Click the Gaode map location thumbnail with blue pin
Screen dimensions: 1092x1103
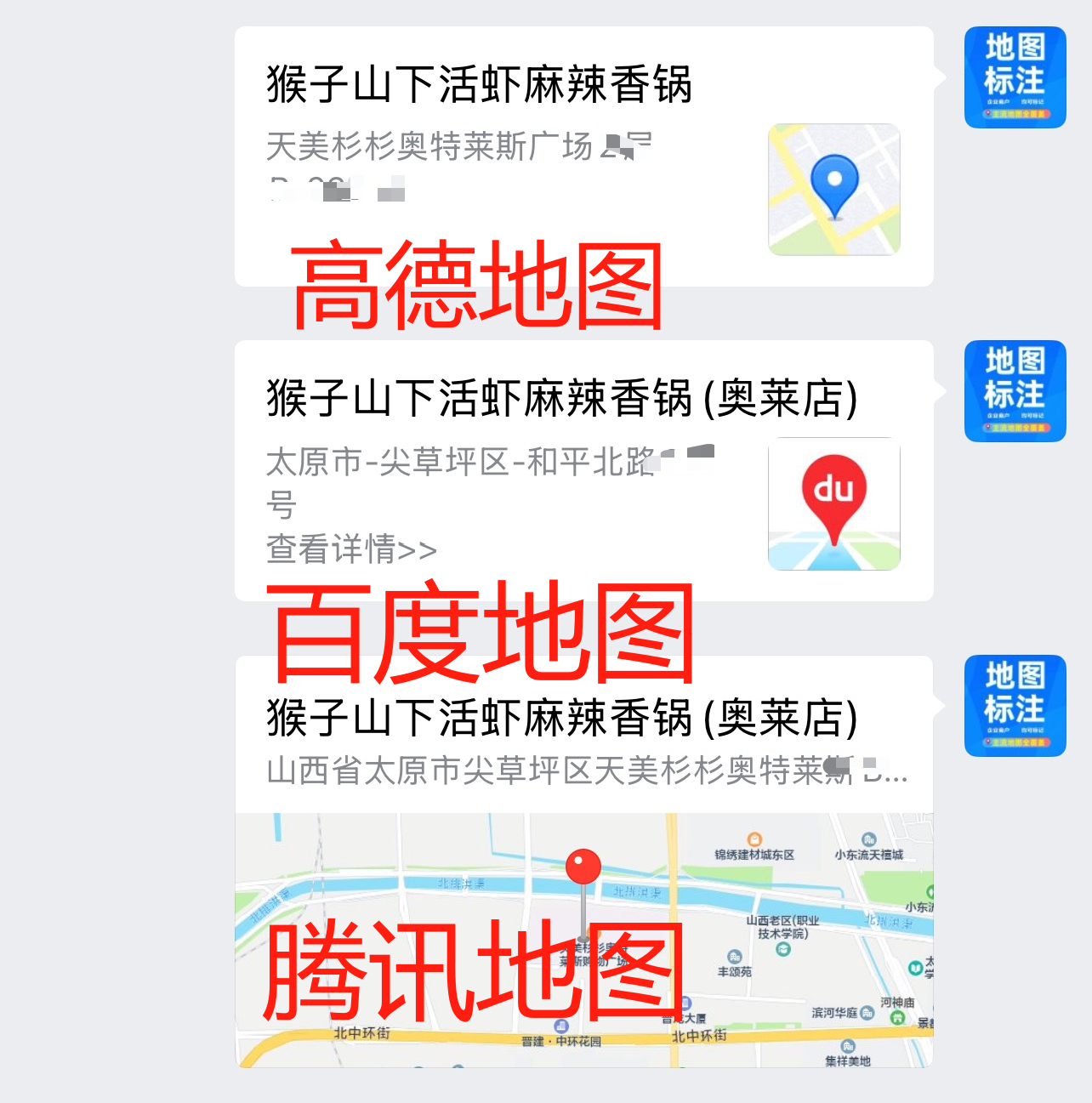coord(834,189)
